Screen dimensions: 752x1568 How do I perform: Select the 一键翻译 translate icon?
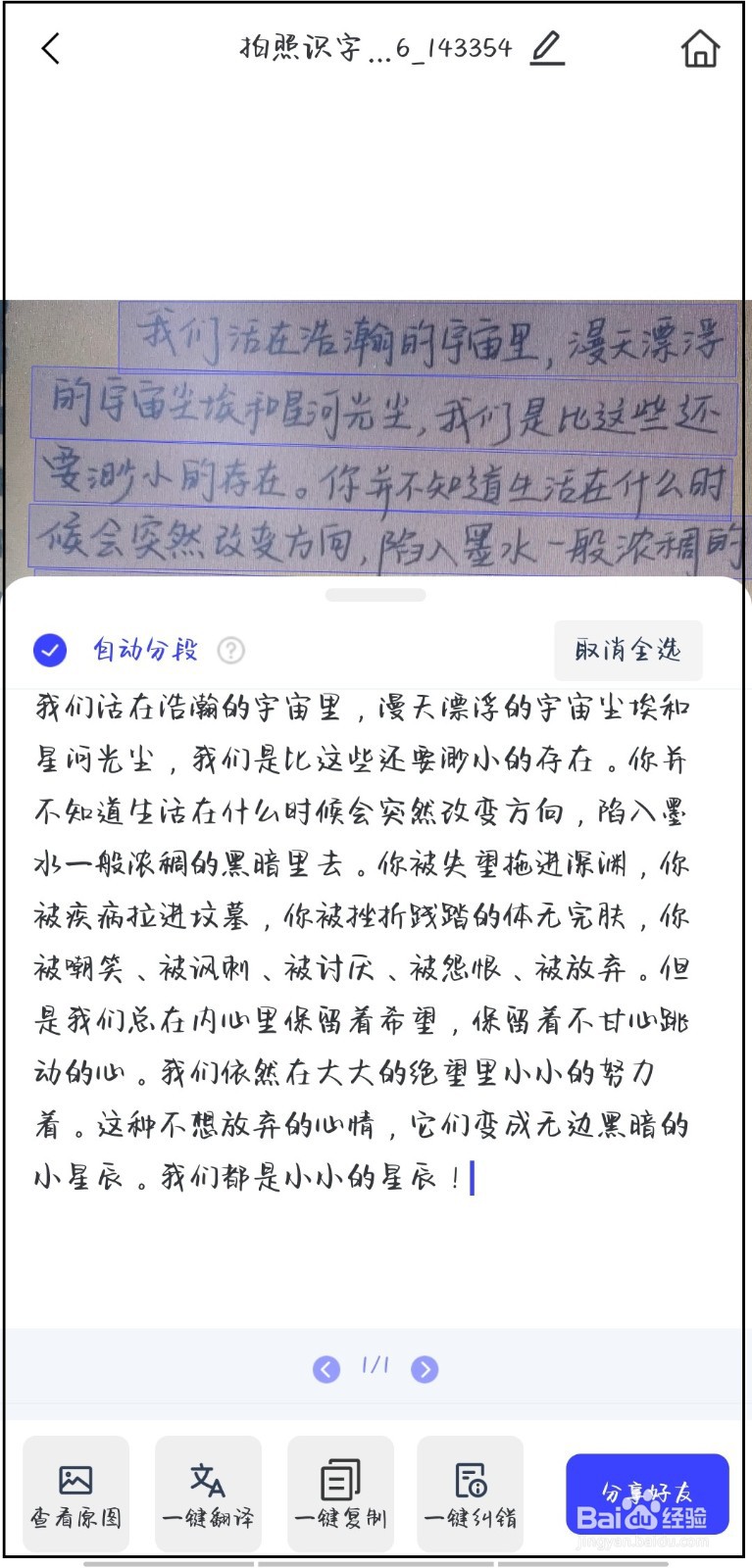point(207,1493)
